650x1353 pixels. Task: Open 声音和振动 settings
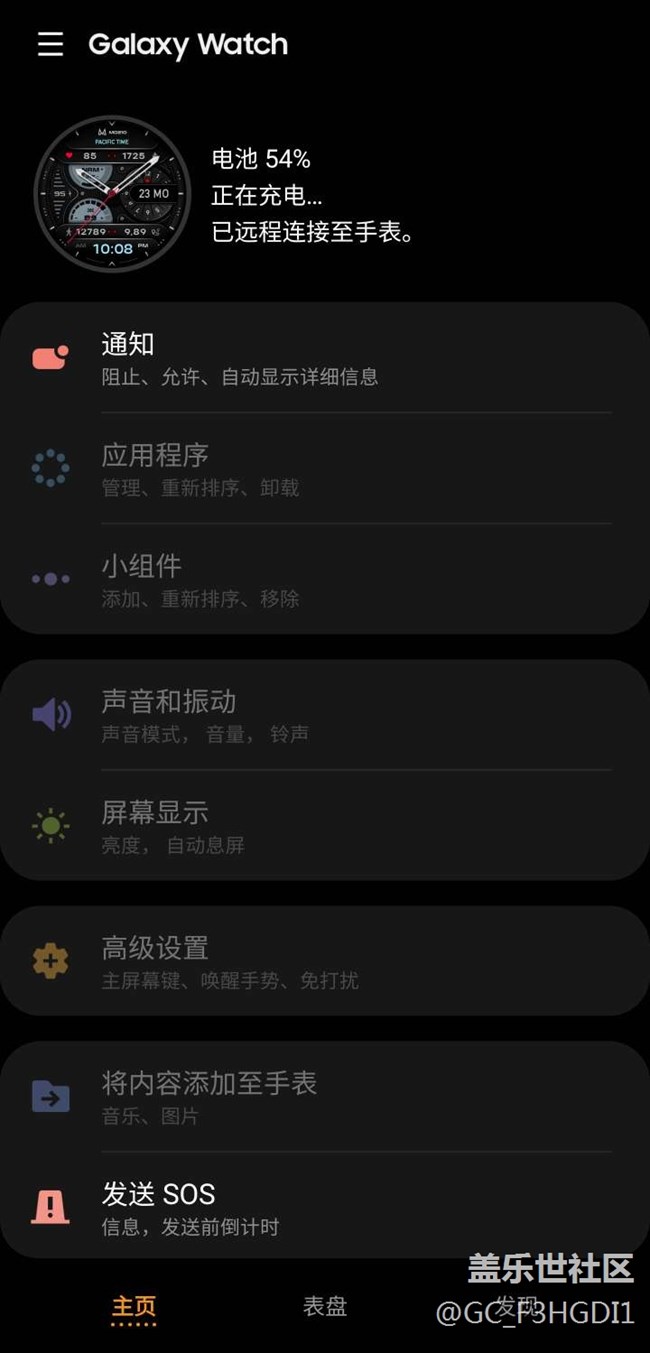pos(325,715)
